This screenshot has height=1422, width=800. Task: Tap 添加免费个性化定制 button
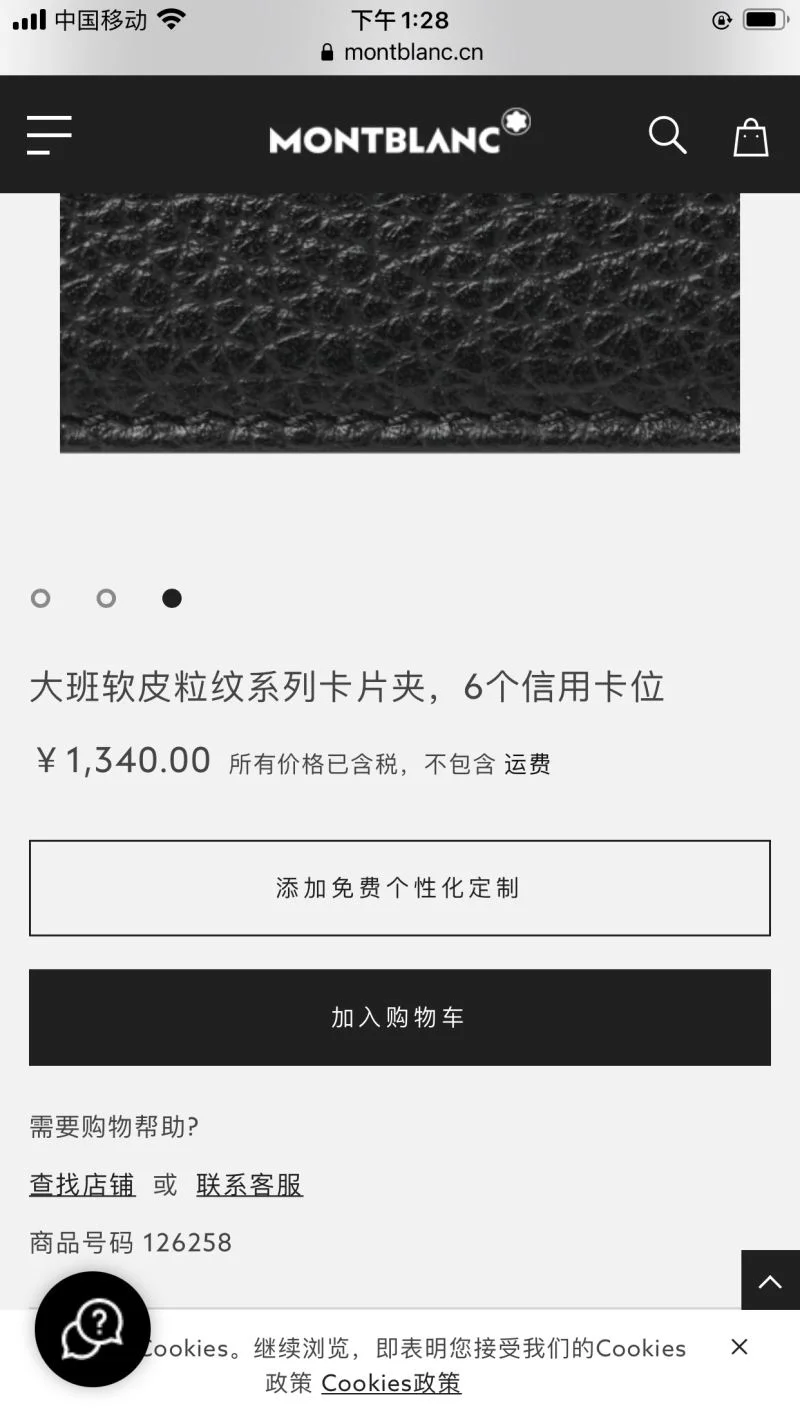(399, 888)
